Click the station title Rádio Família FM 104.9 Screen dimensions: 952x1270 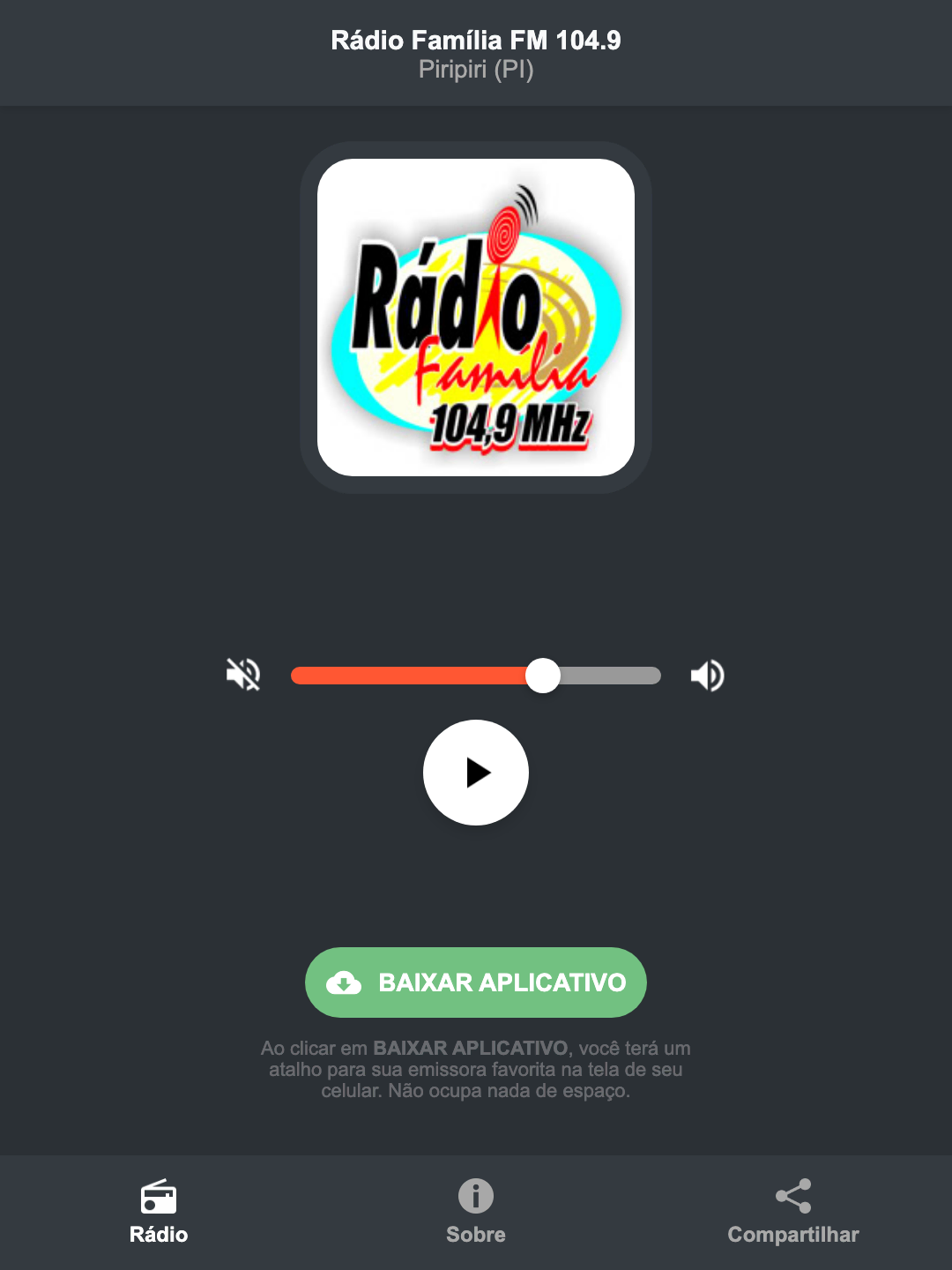tap(475, 40)
